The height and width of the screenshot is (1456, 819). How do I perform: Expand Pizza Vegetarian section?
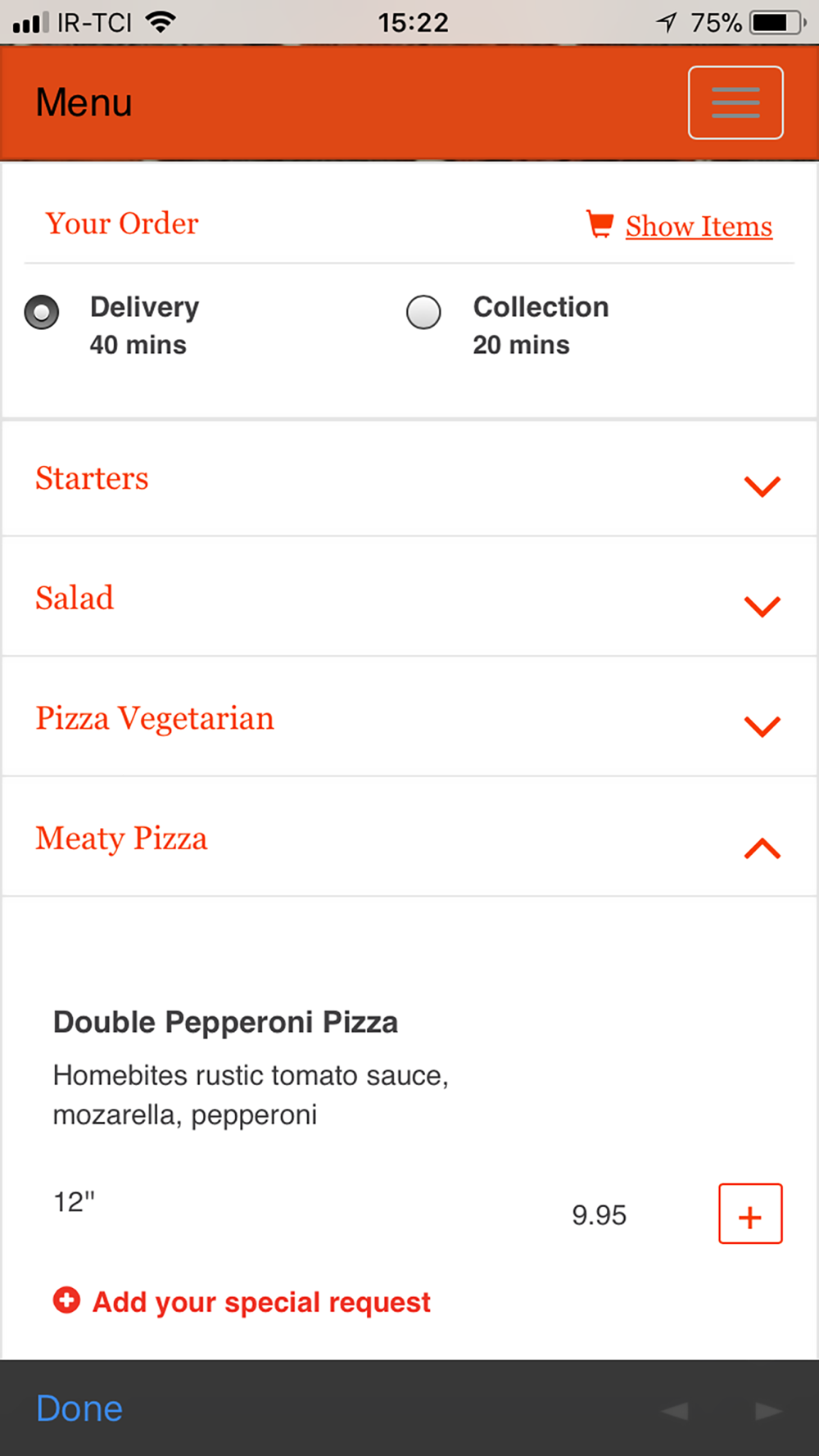point(409,717)
